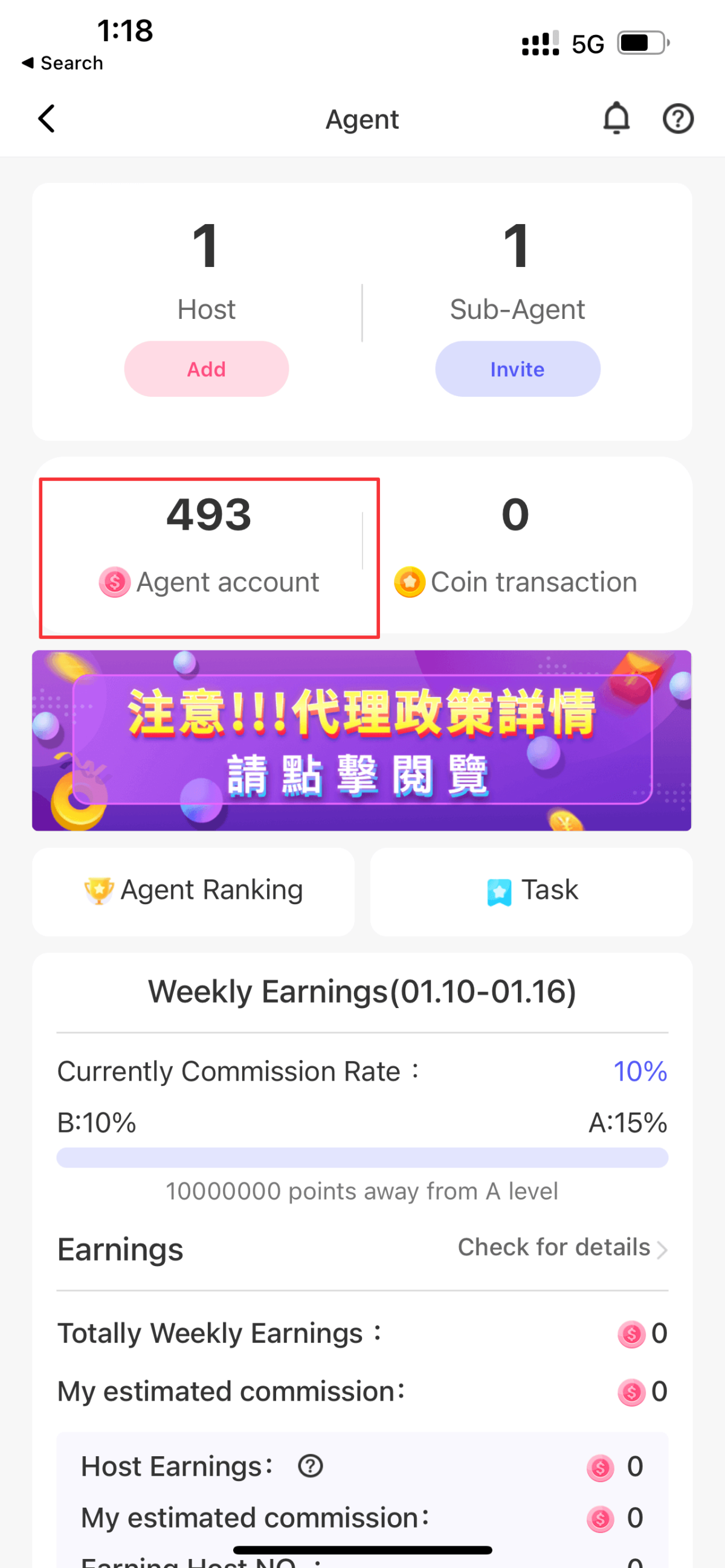725x1568 pixels.
Task: Open the Agent Ranking page
Action: click(x=193, y=890)
